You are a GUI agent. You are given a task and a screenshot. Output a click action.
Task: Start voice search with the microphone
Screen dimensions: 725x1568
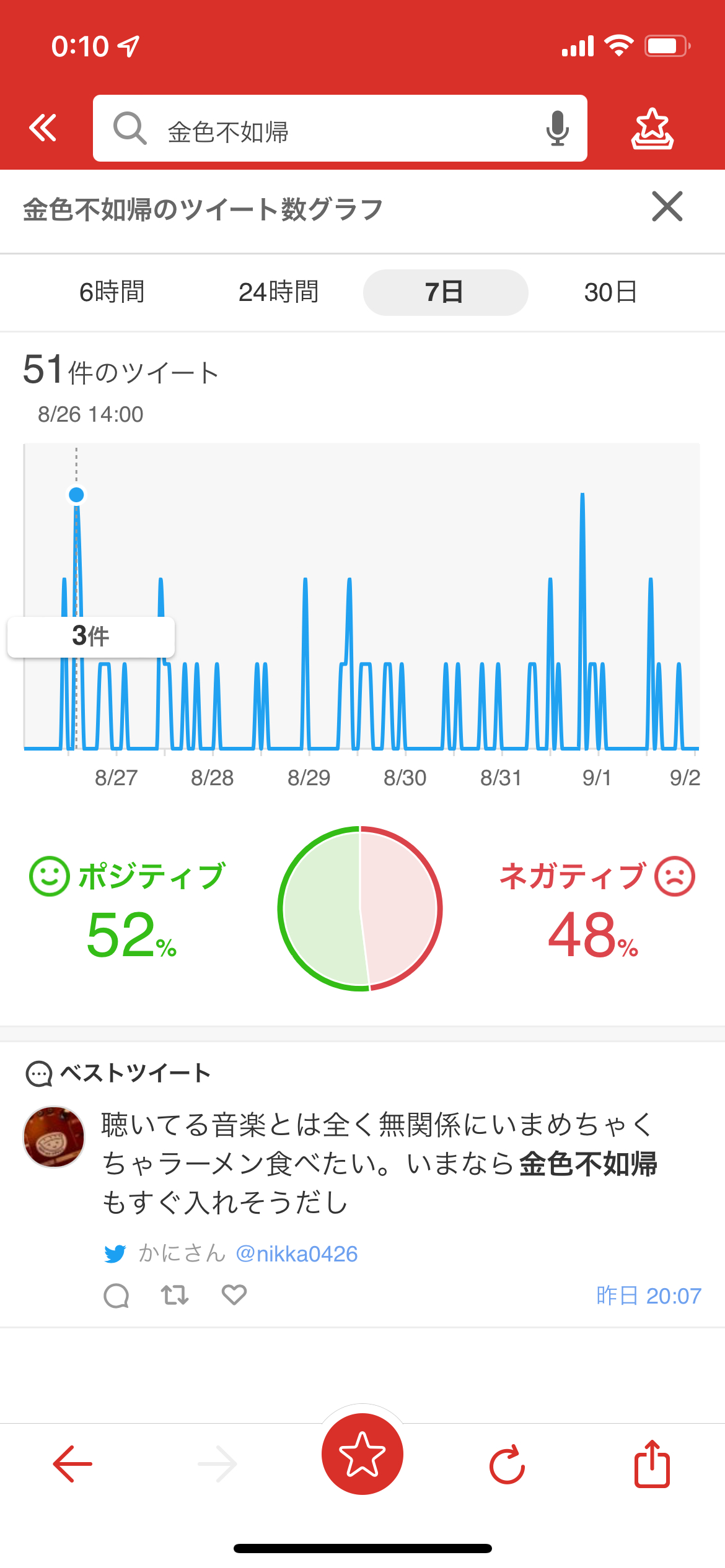tap(557, 129)
